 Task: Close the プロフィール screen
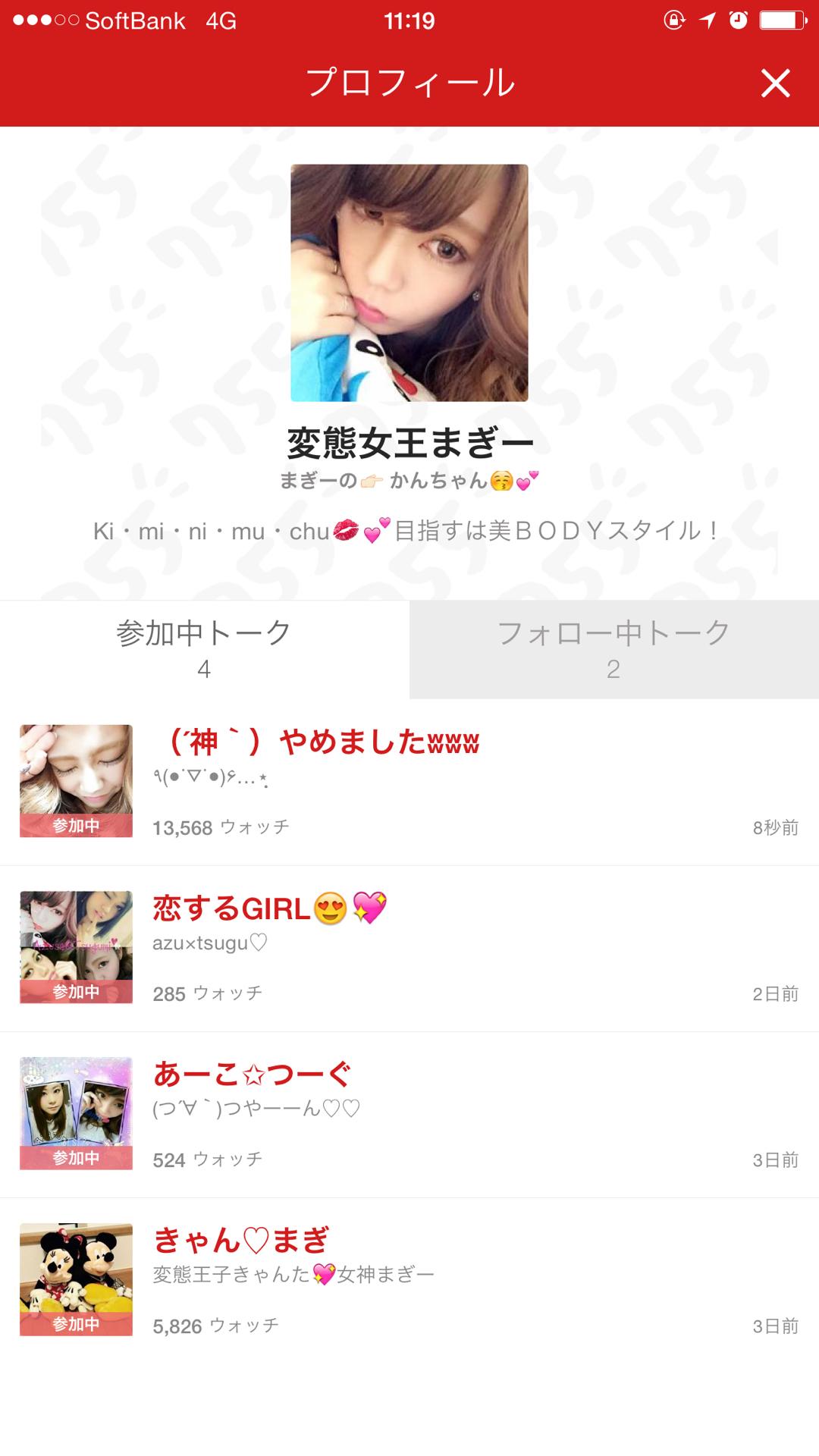pyautogui.click(x=775, y=83)
